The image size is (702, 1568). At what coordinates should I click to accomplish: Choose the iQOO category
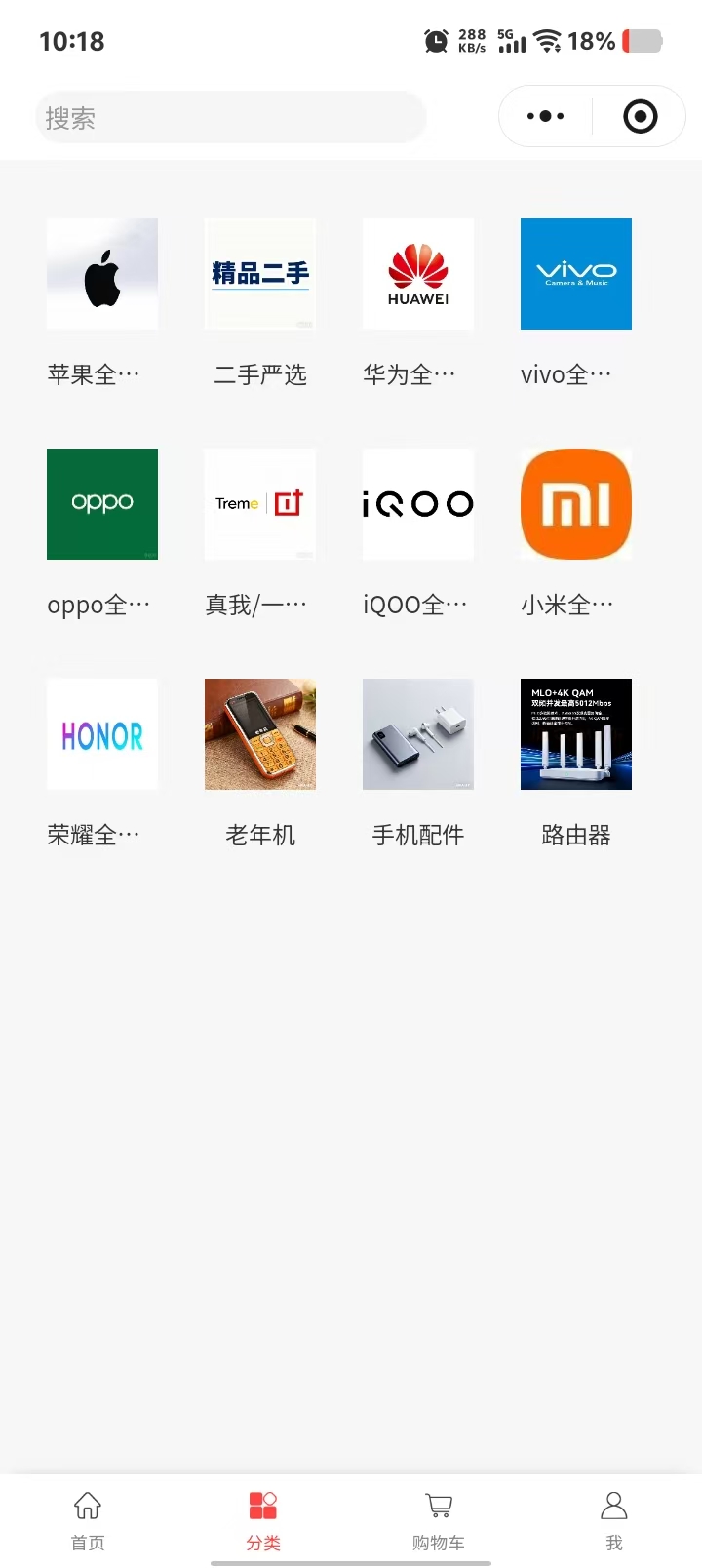pos(418,504)
